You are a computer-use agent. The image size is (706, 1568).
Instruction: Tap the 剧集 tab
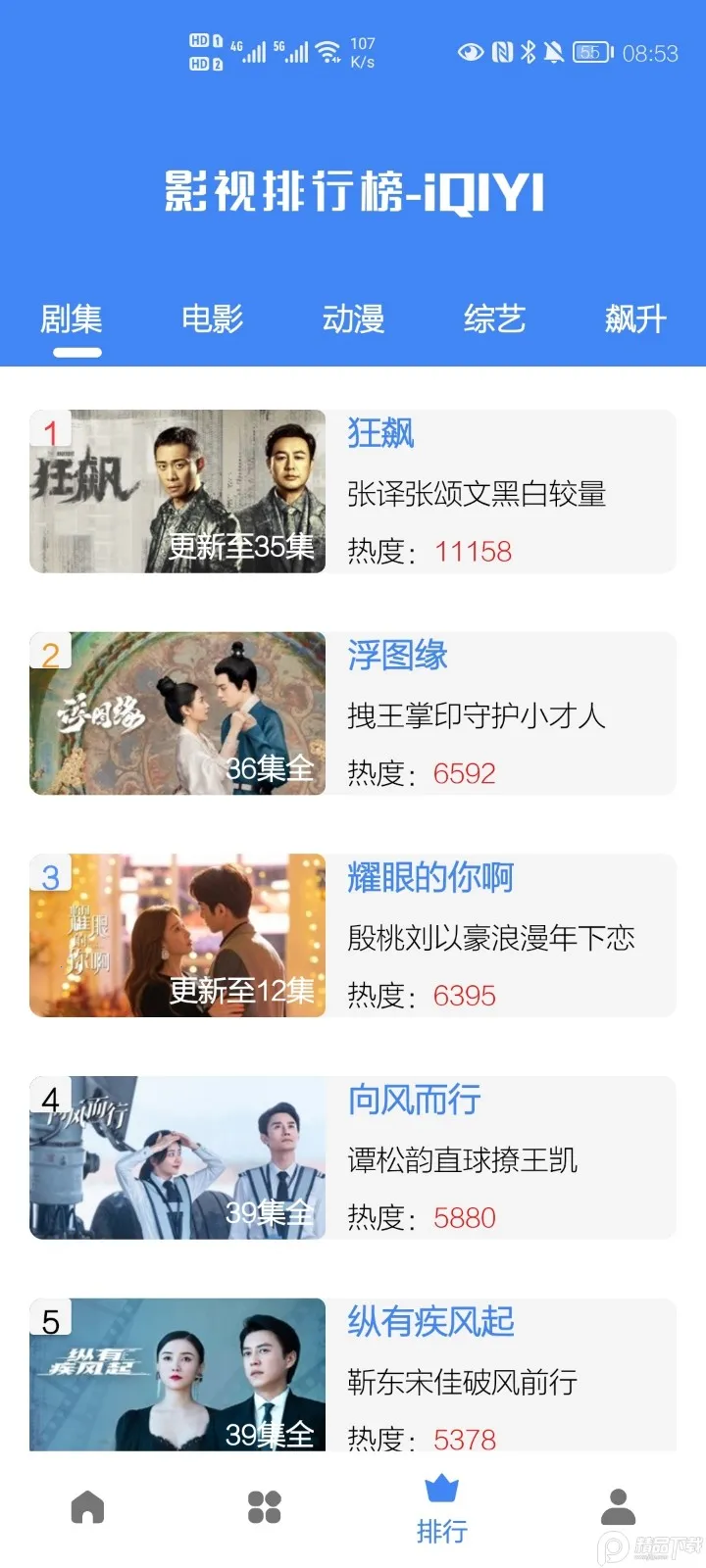pyautogui.click(x=71, y=318)
